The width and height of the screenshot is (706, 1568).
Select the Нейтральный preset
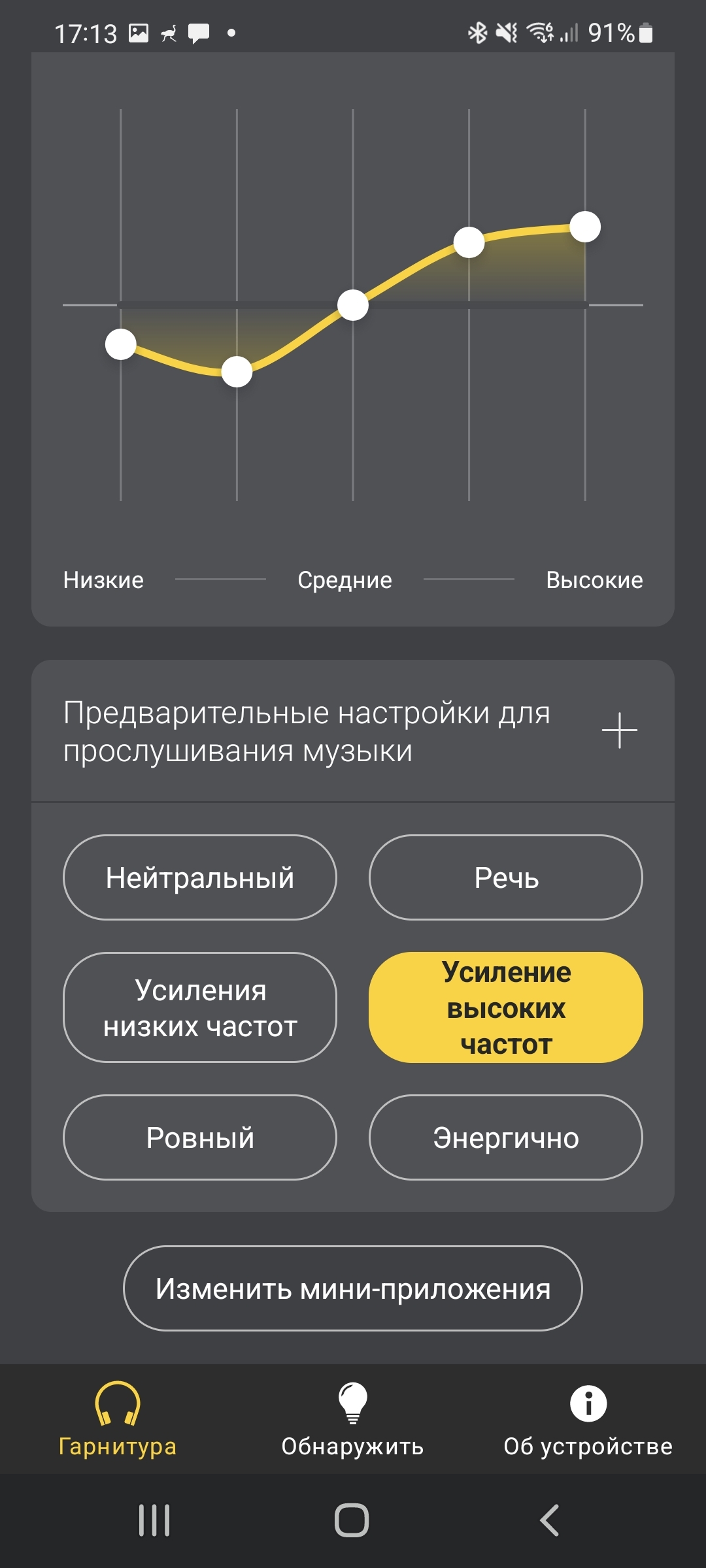200,877
